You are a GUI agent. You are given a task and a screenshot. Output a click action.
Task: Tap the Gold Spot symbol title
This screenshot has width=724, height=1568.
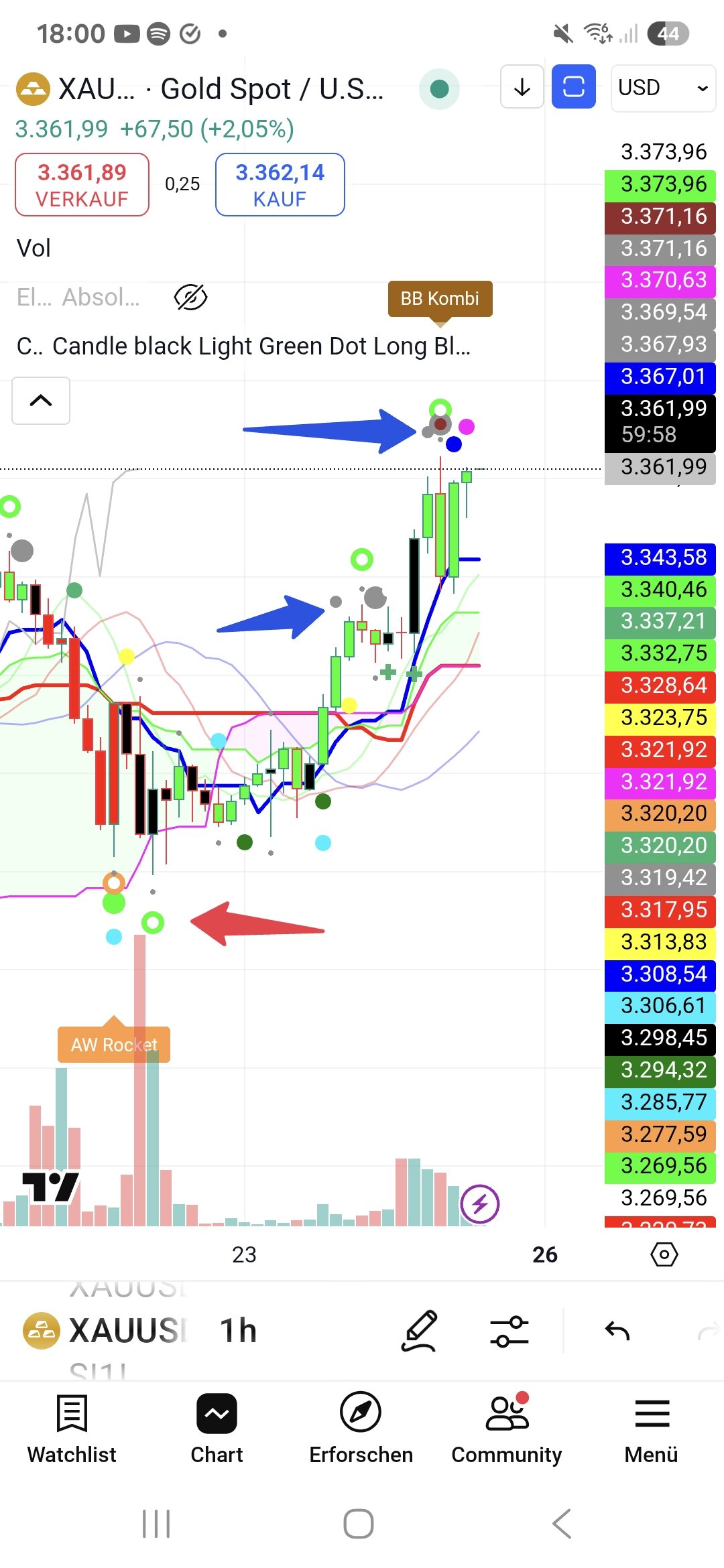pos(221,89)
